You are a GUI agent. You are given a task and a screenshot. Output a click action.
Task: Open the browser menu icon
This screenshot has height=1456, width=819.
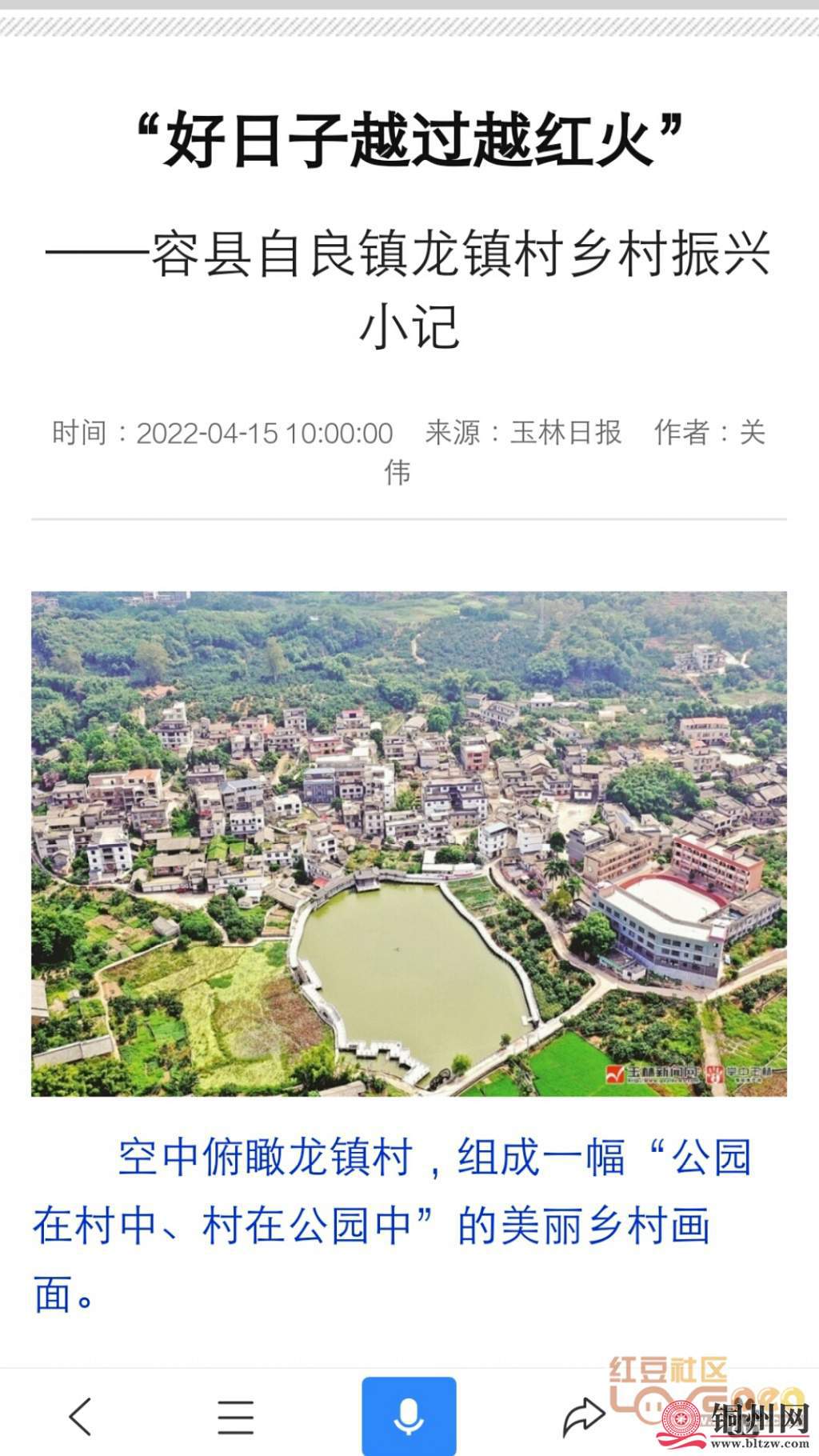click(x=236, y=1417)
